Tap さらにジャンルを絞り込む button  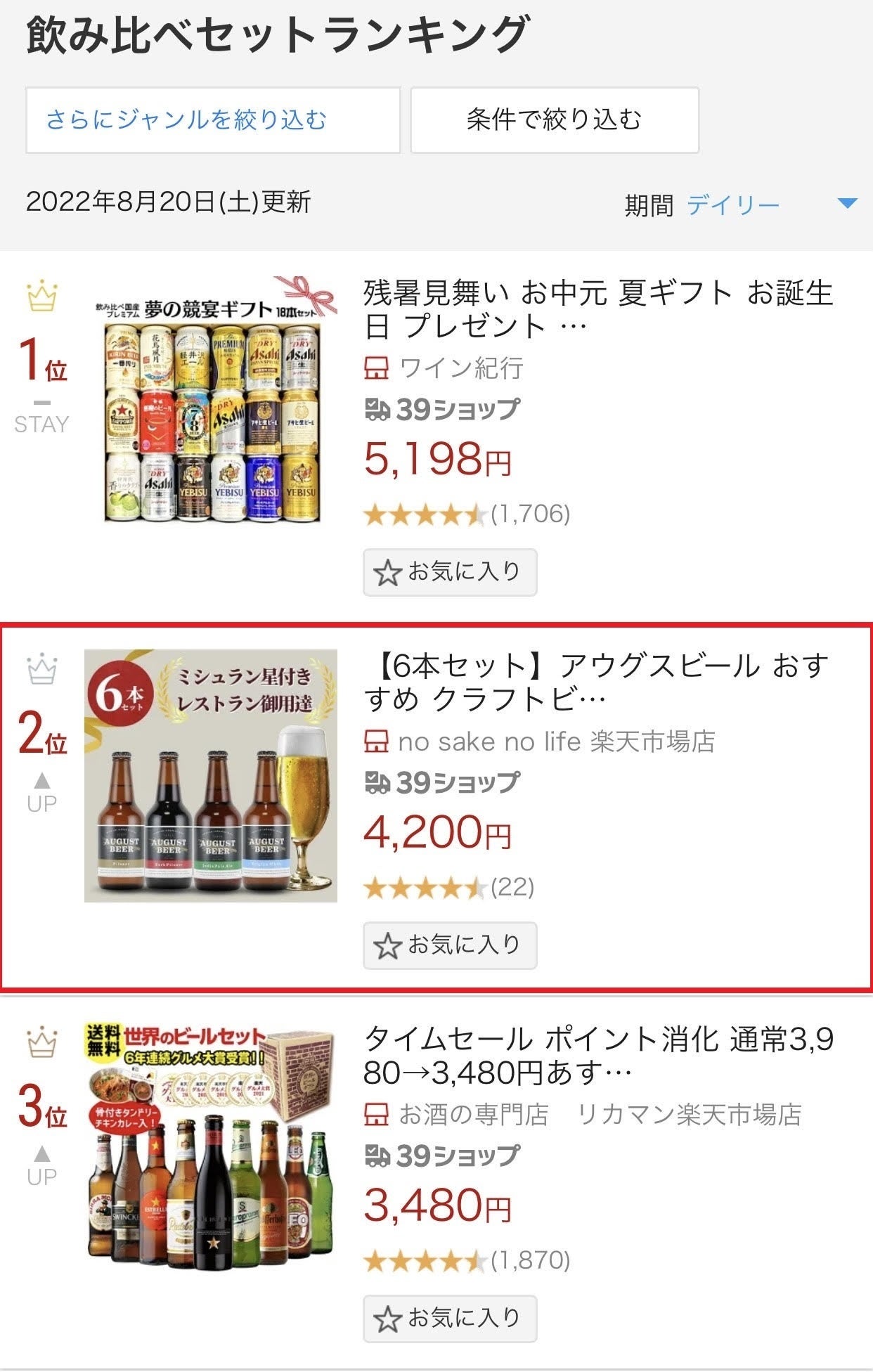click(x=213, y=120)
